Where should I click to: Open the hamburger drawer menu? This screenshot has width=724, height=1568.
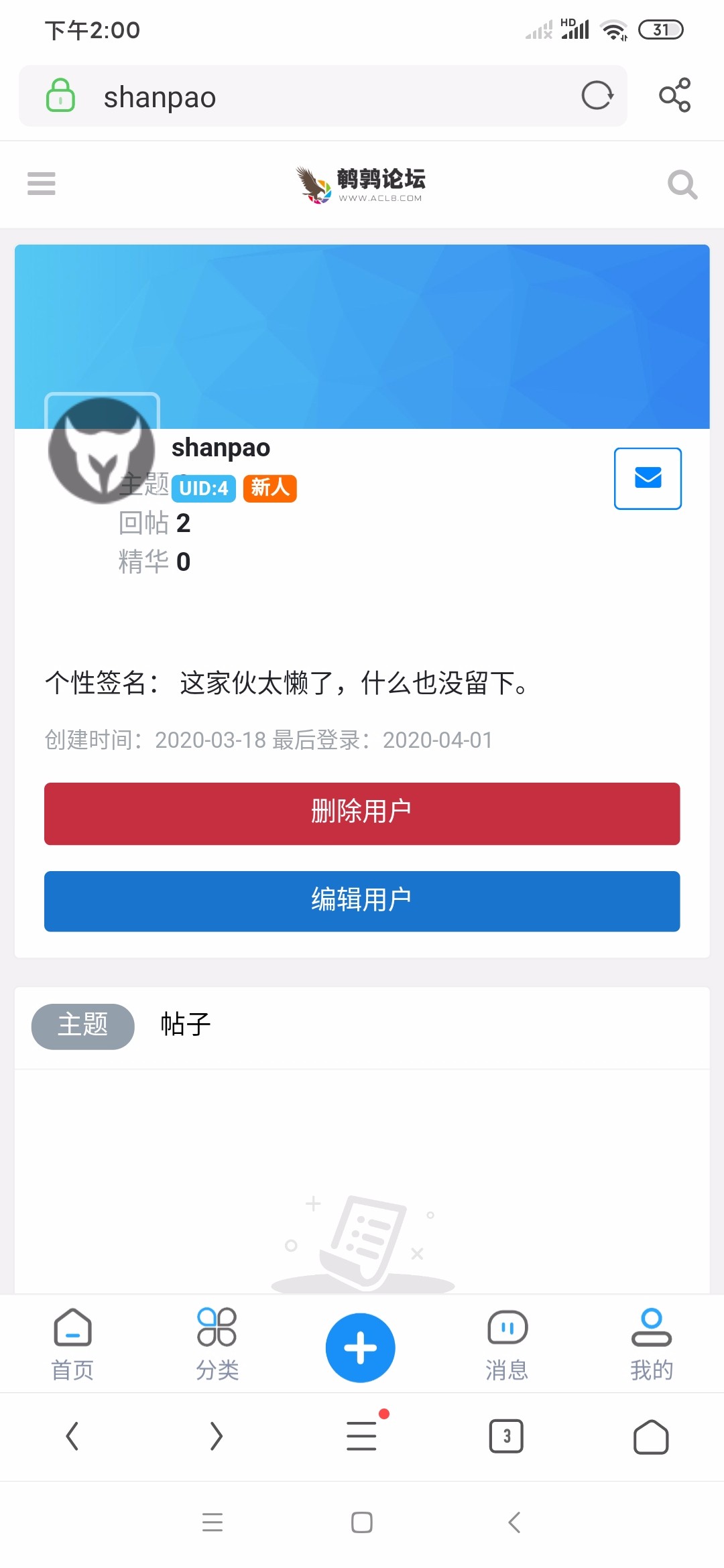[42, 183]
